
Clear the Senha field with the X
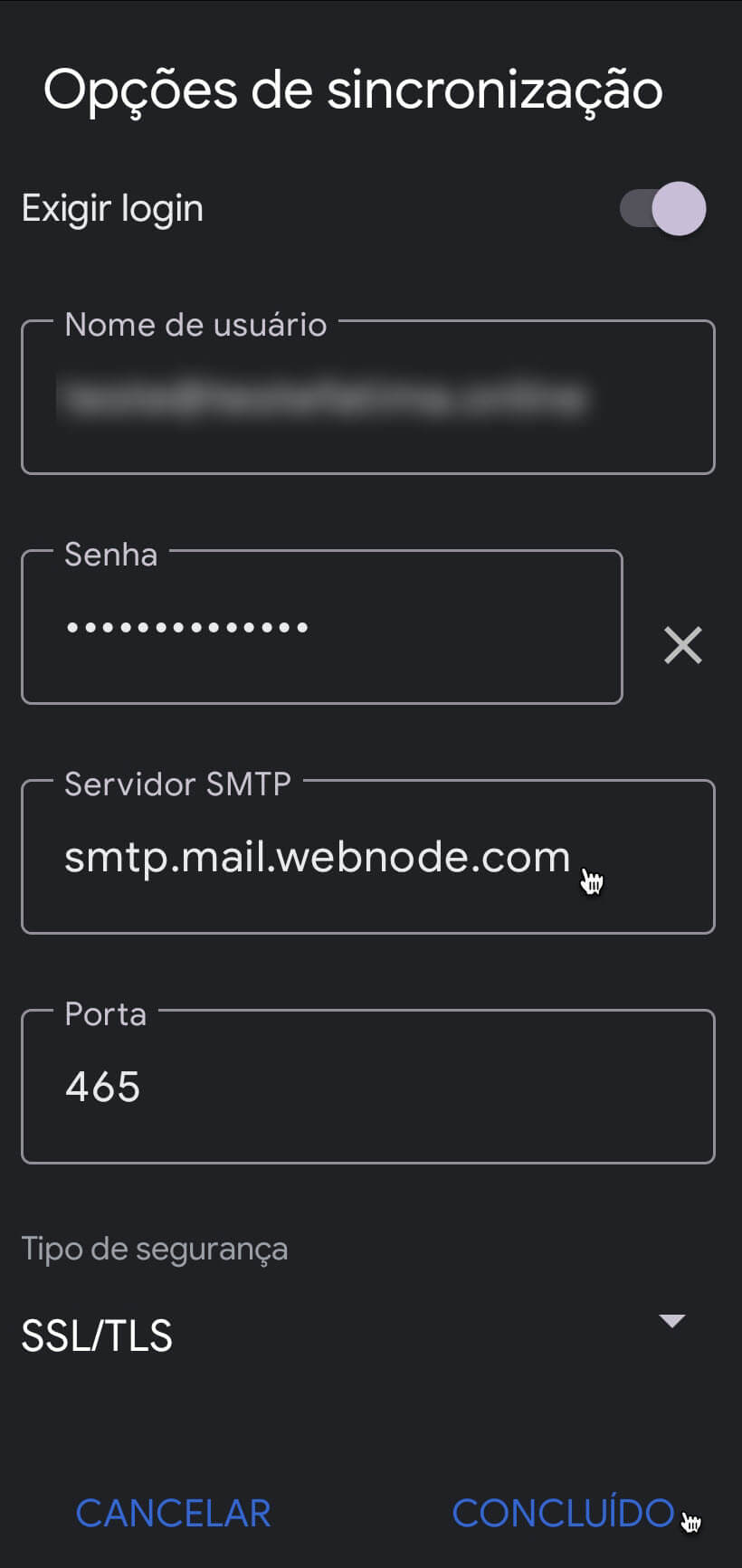[682, 645]
